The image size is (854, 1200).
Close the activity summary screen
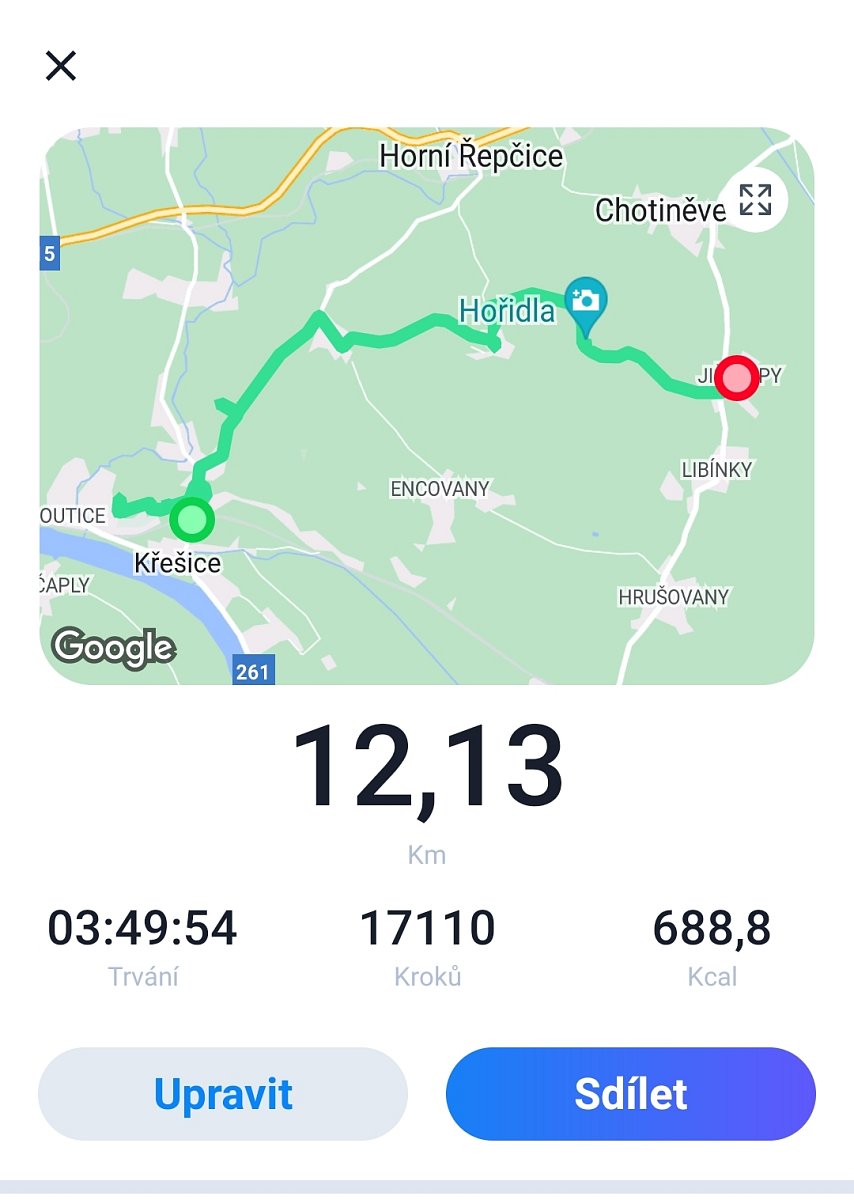(61, 66)
